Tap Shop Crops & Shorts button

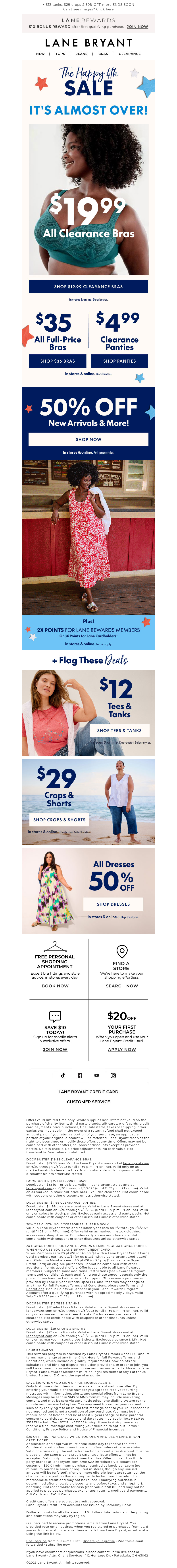click(x=59, y=820)
